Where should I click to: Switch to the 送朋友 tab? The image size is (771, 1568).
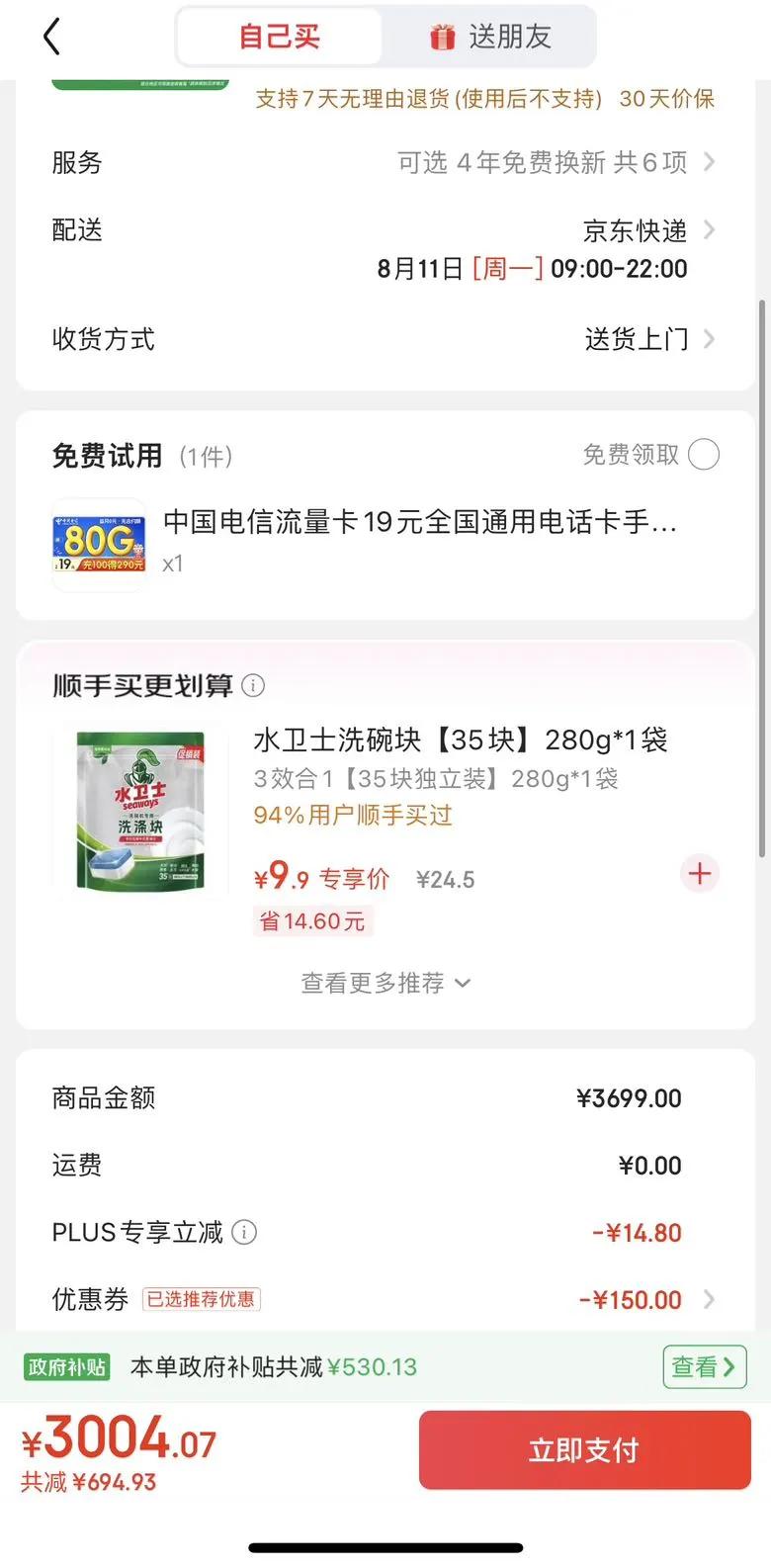[x=490, y=38]
